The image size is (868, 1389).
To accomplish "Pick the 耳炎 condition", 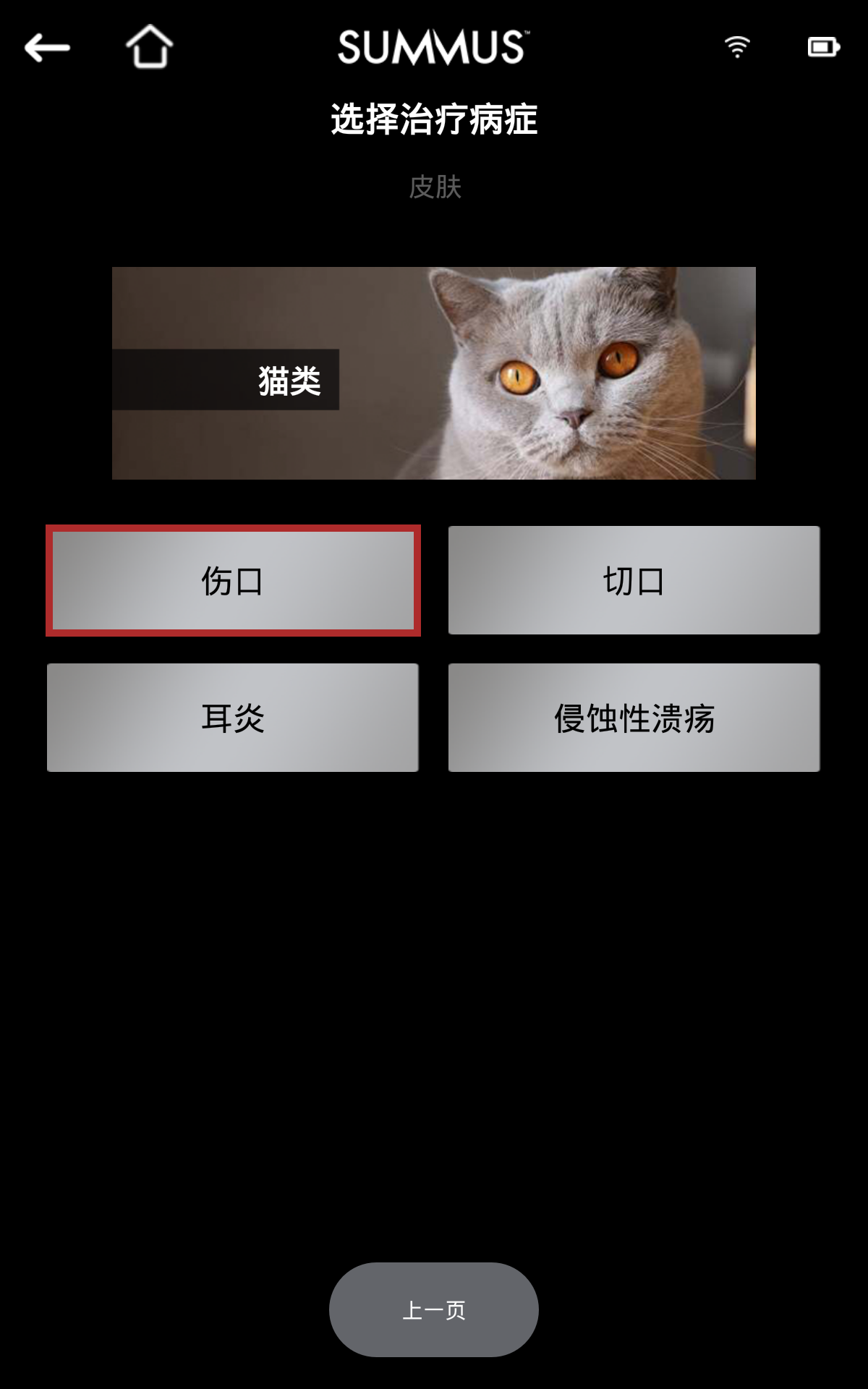I will pyautogui.click(x=233, y=718).
